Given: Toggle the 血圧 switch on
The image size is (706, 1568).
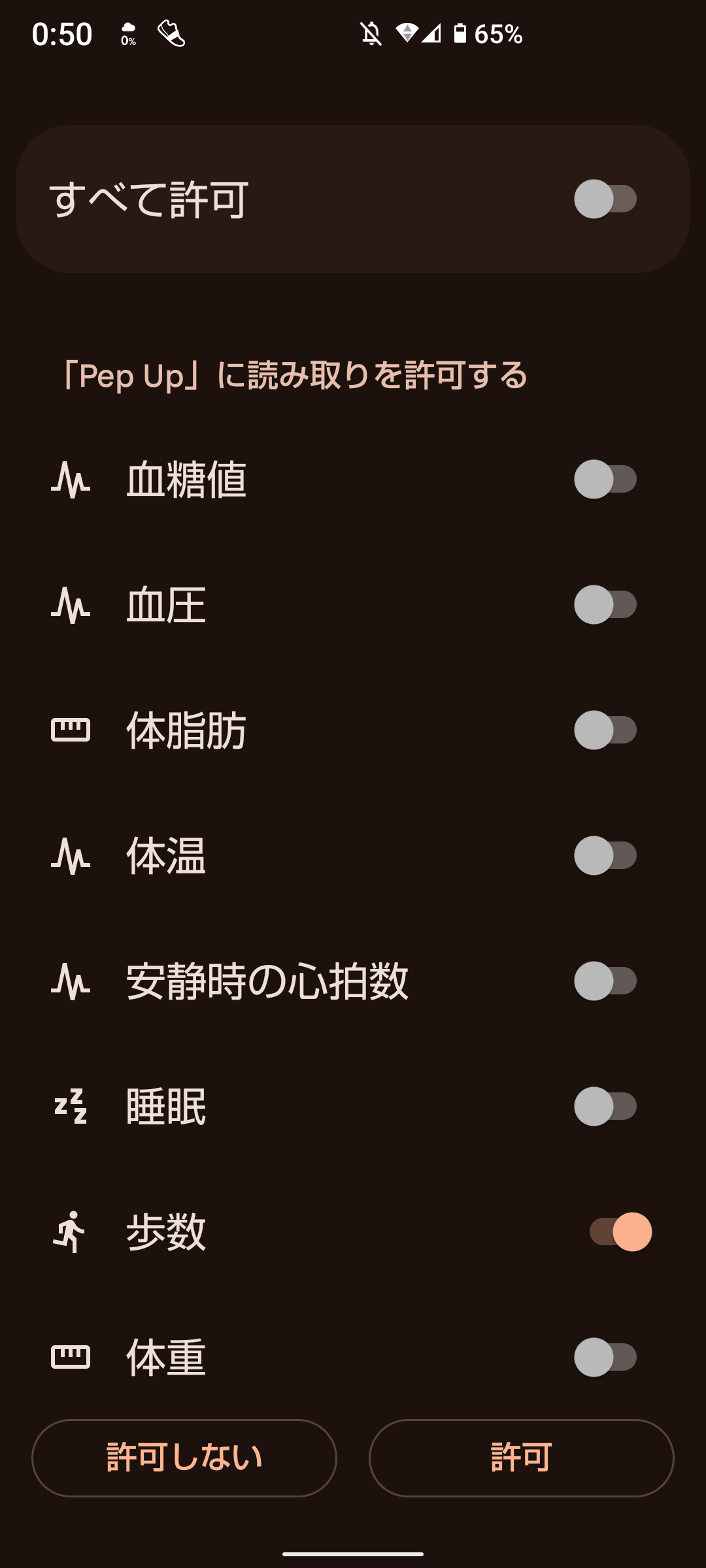Looking at the screenshot, I should click(606, 604).
